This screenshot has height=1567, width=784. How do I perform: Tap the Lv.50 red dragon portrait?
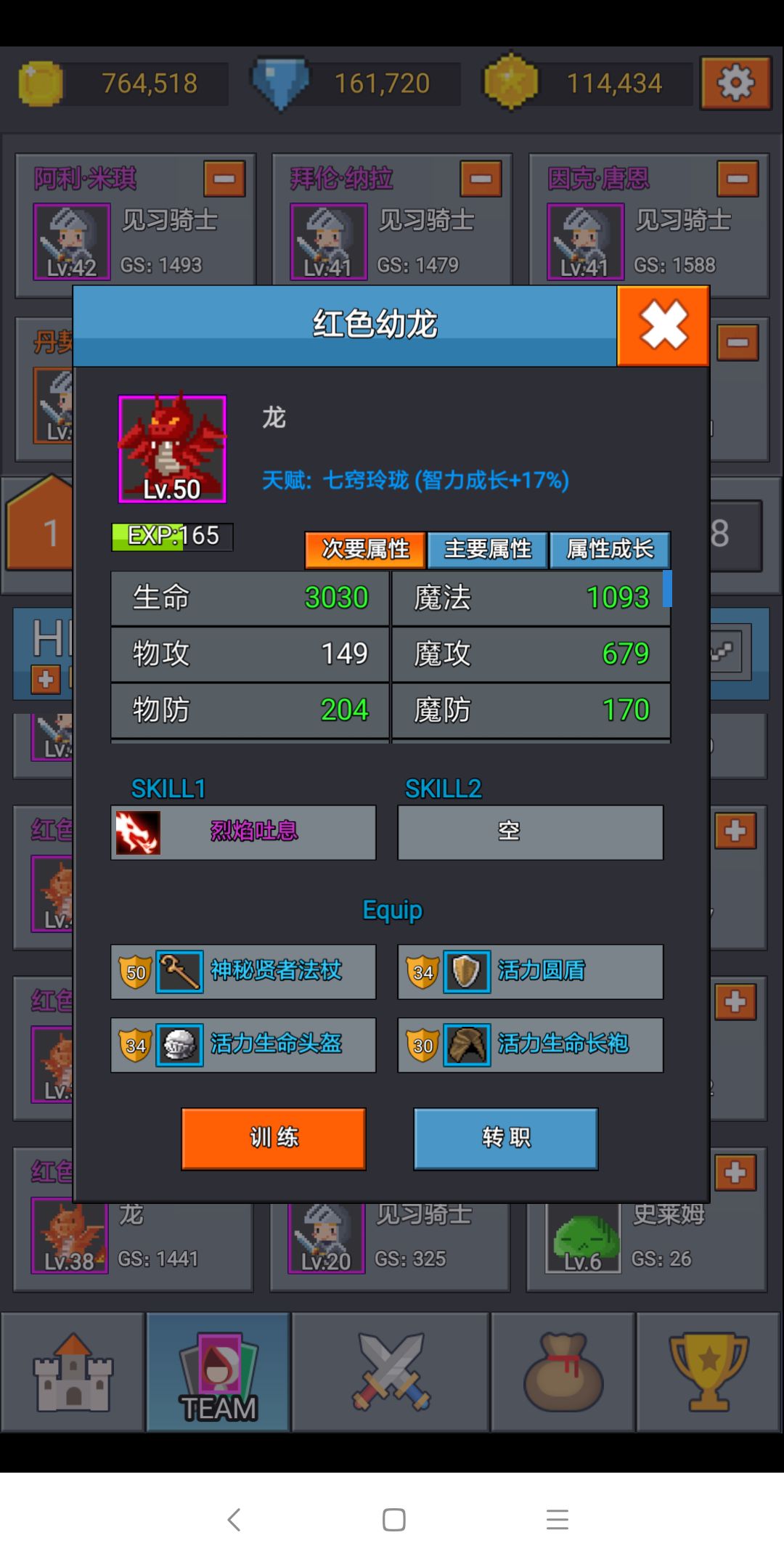172,448
